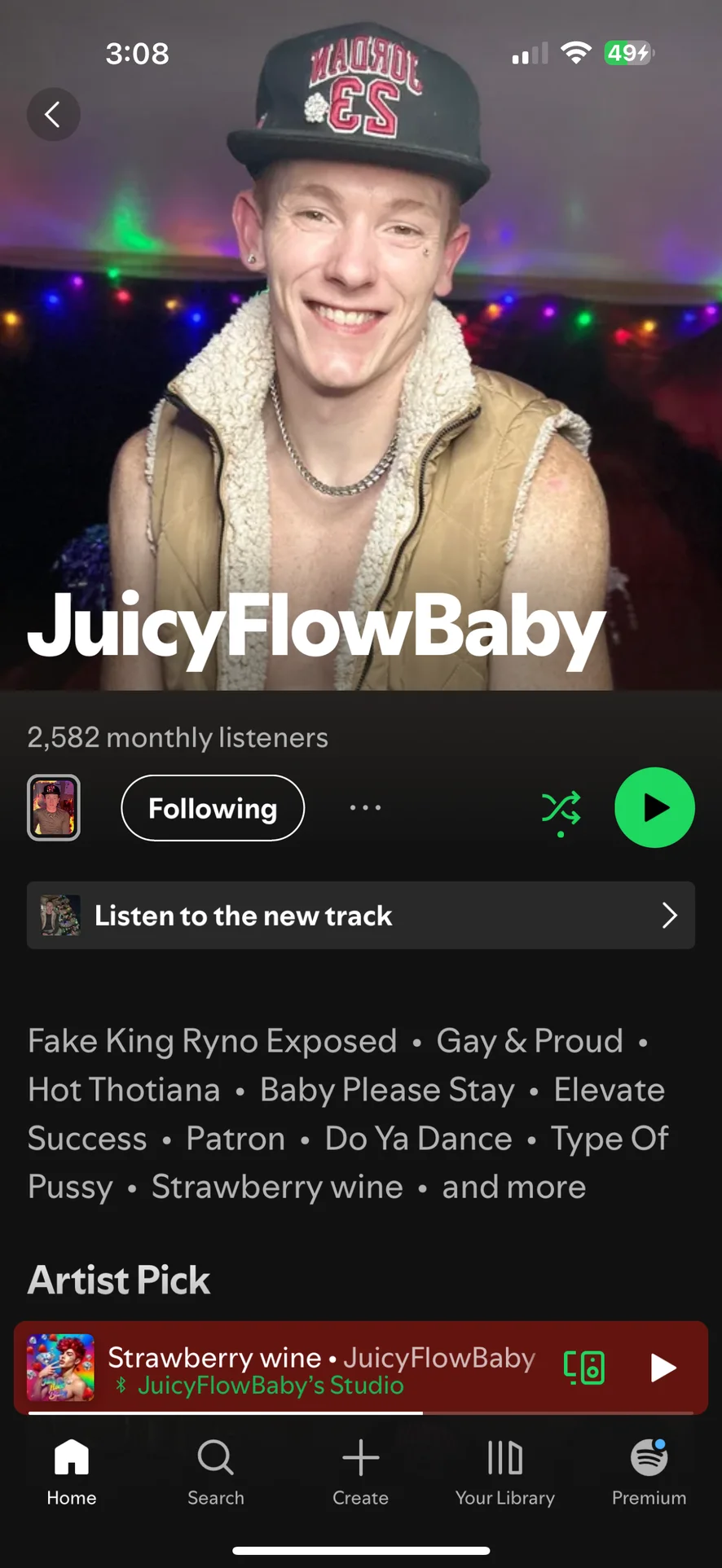This screenshot has height=1568, width=722.
Task: Open the device connect picker
Action: tap(584, 1368)
